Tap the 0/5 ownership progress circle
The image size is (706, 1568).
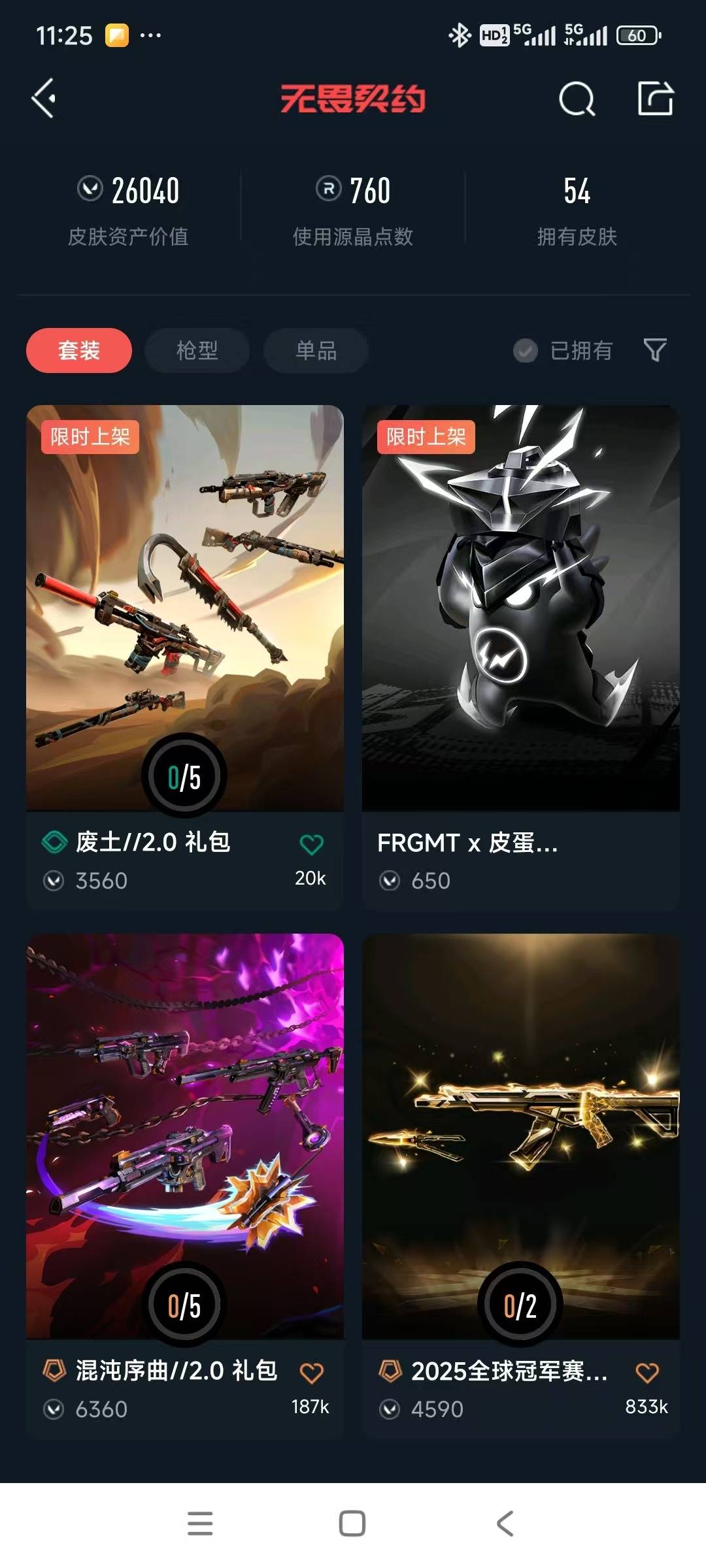click(x=184, y=774)
